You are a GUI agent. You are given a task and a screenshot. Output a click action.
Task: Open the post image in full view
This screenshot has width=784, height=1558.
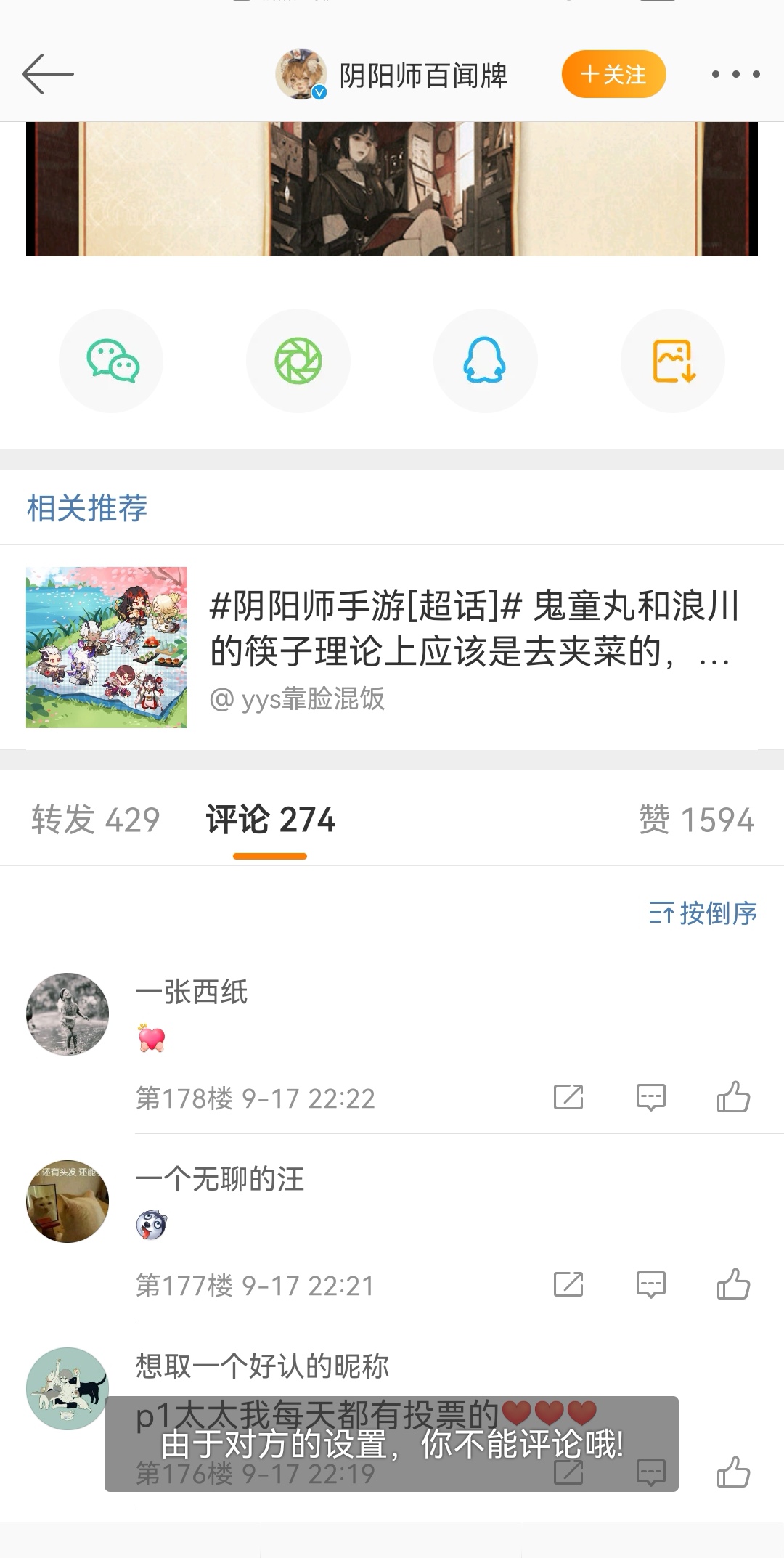tap(392, 189)
